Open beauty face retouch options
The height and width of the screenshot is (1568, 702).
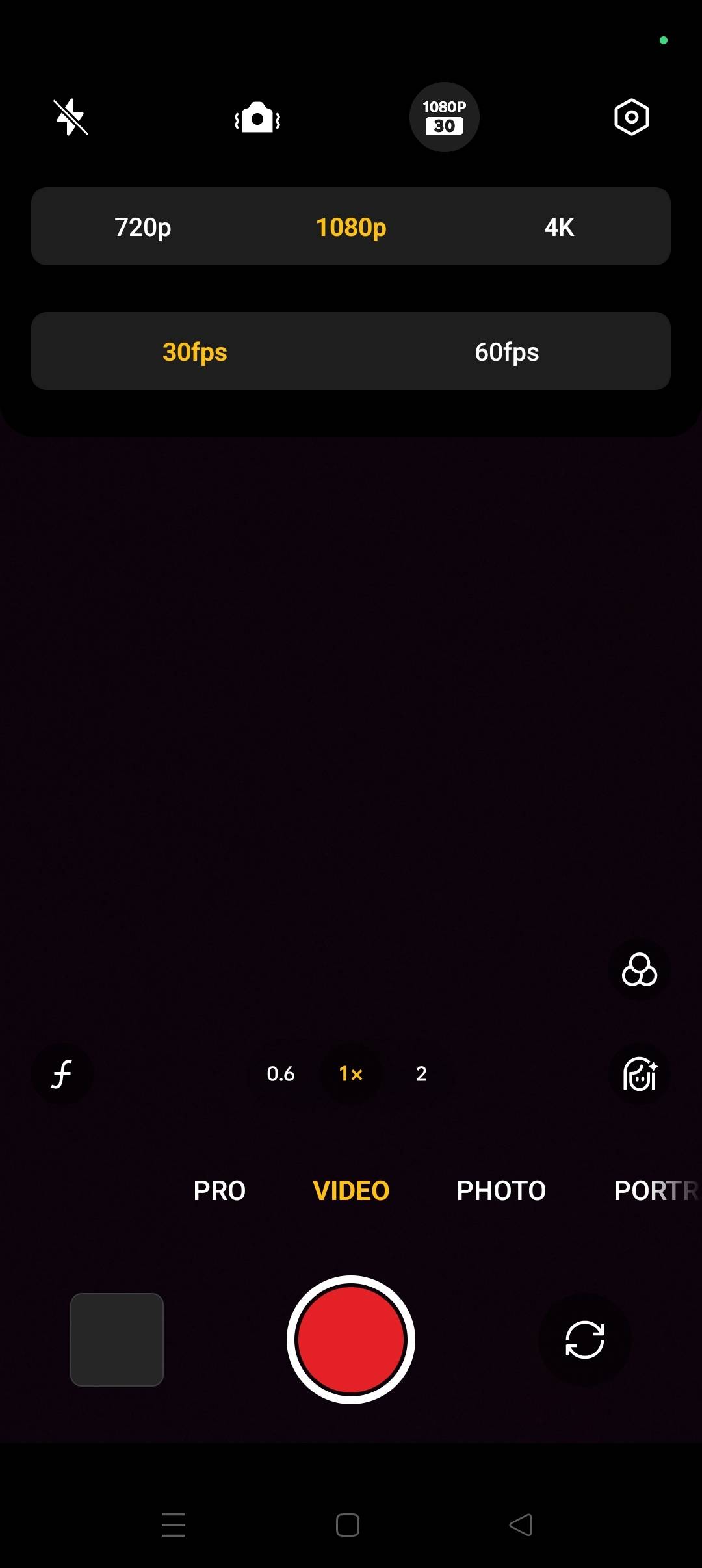click(x=640, y=1074)
